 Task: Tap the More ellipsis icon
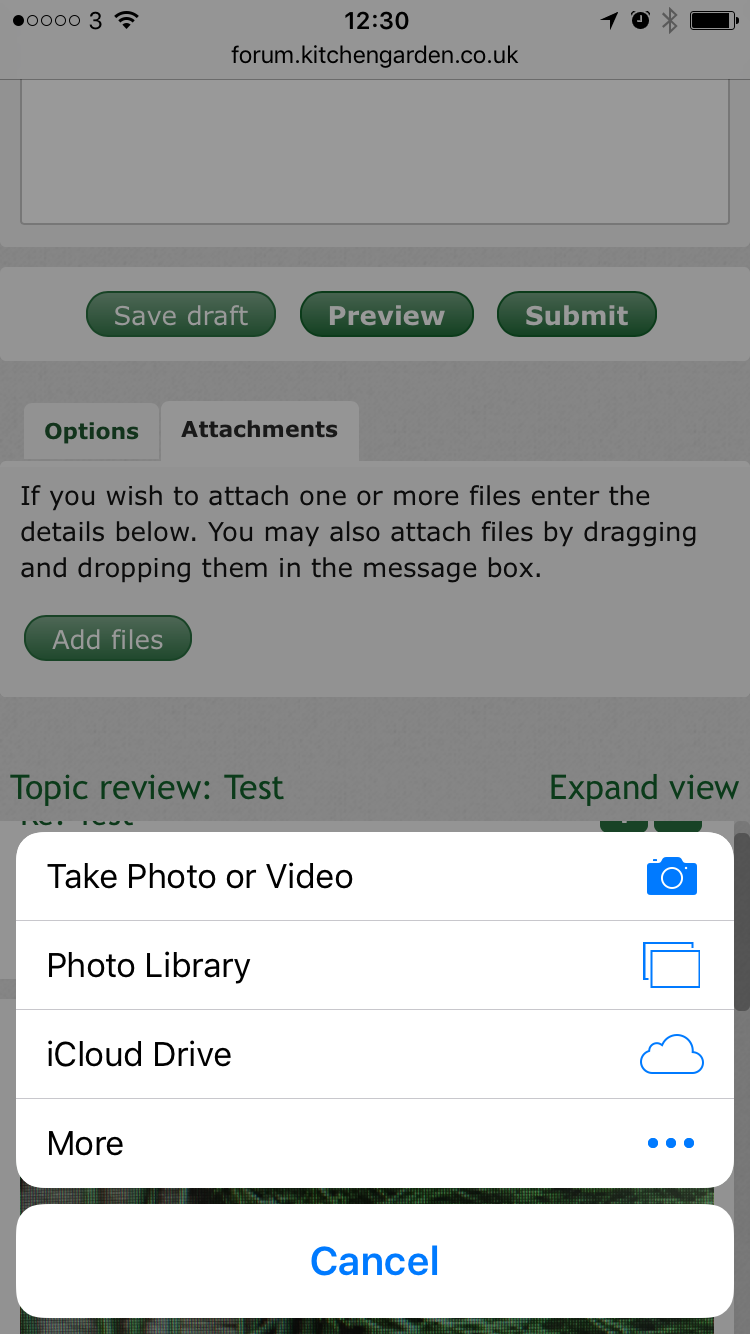(x=671, y=1142)
